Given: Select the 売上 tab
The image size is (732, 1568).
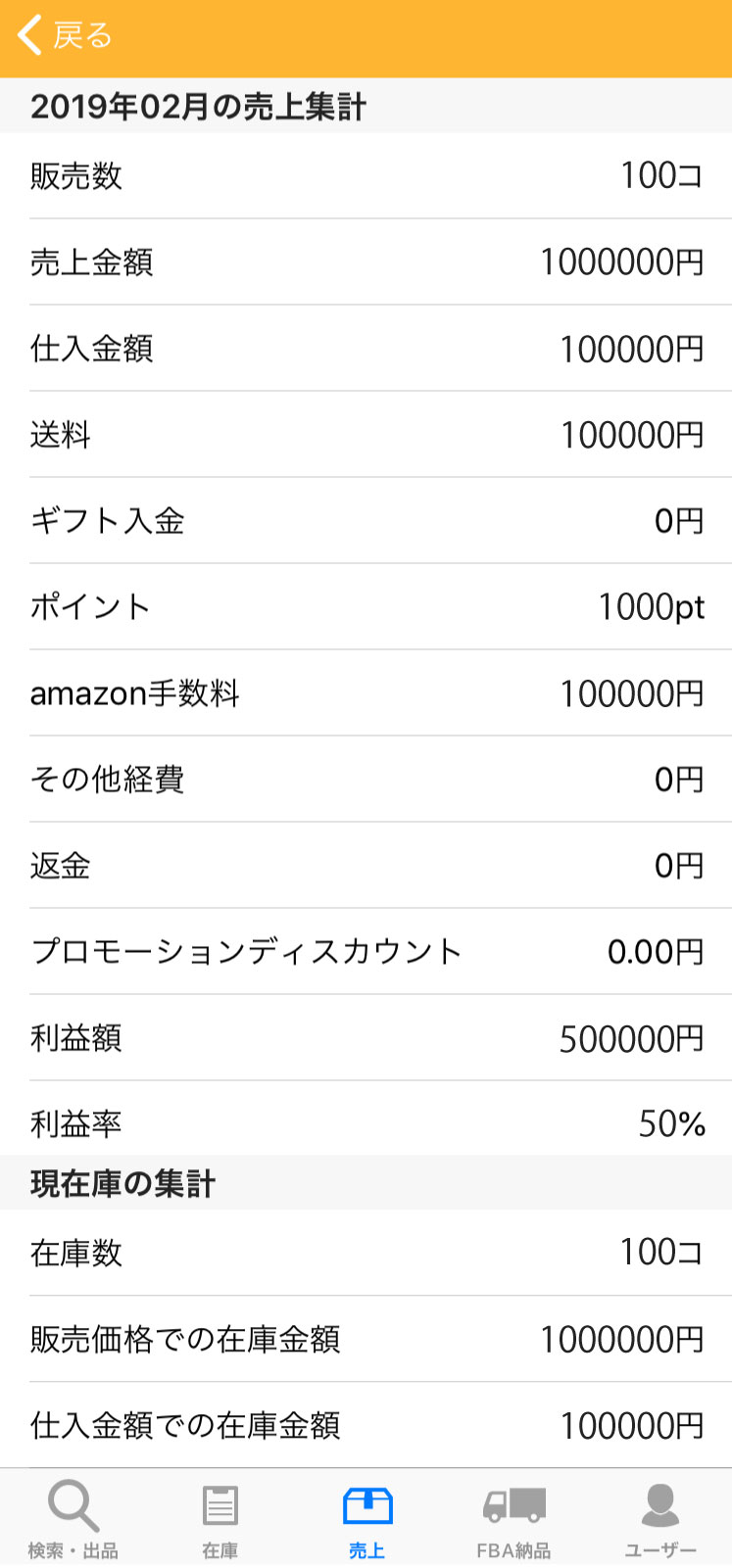Looking at the screenshot, I should point(366,1519).
